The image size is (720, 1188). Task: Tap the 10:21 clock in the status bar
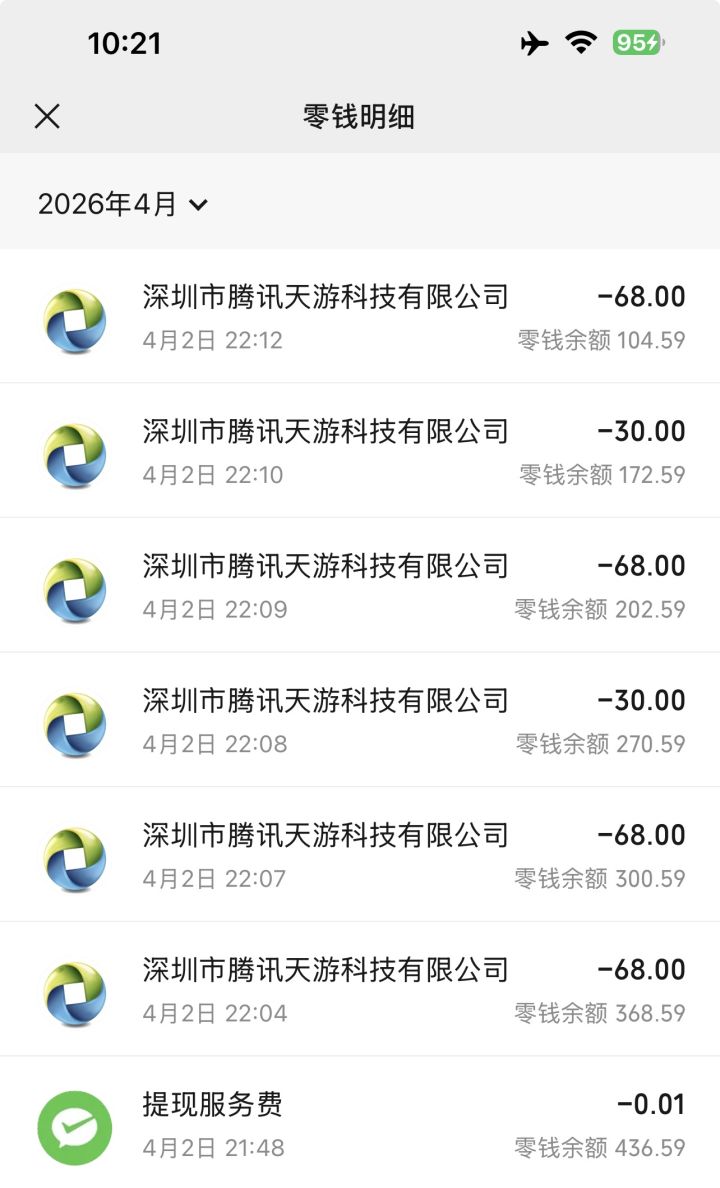click(x=124, y=43)
